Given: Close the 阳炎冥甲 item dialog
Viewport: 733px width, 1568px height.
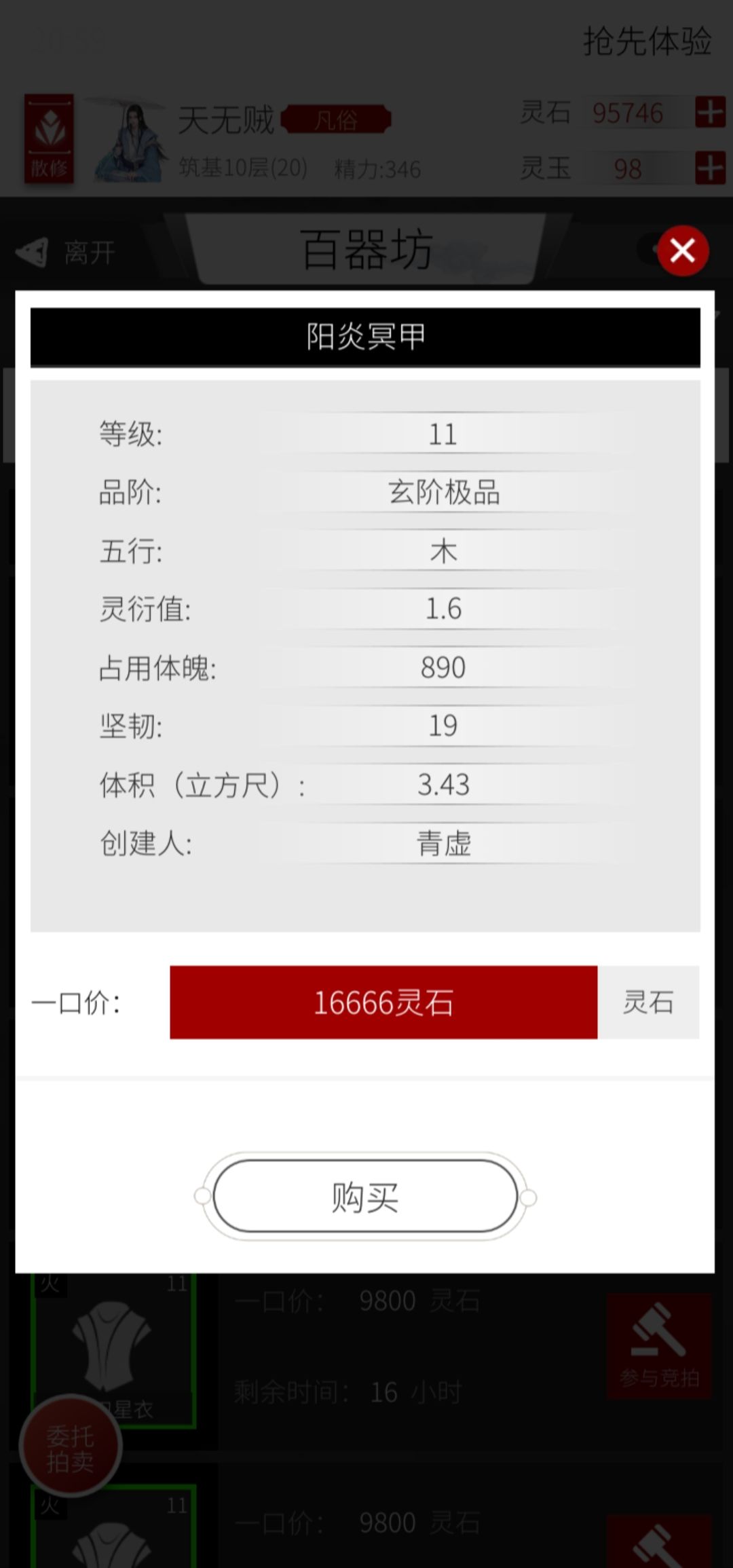Looking at the screenshot, I should [x=682, y=250].
